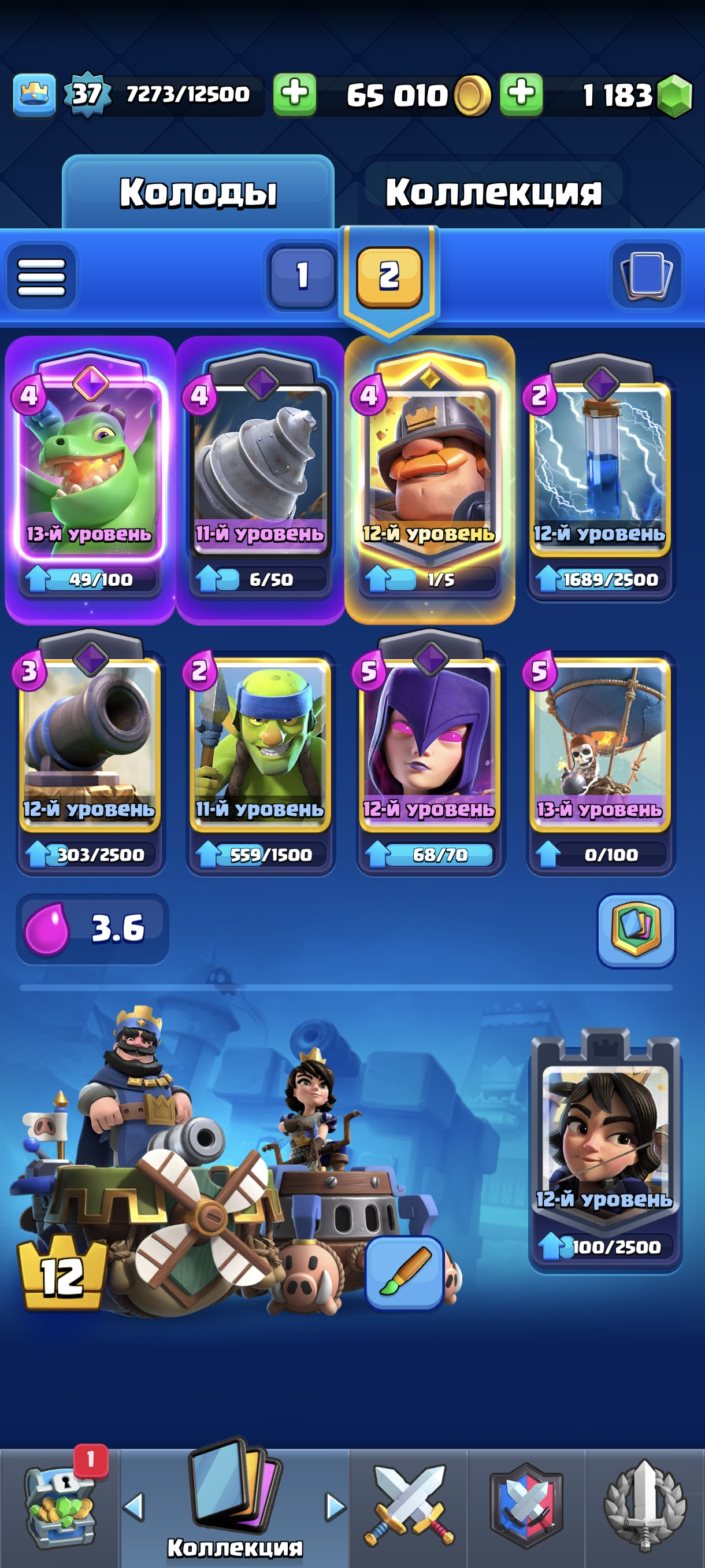Open the player profile crown icon
The width and height of the screenshot is (705, 1568).
click(x=34, y=94)
